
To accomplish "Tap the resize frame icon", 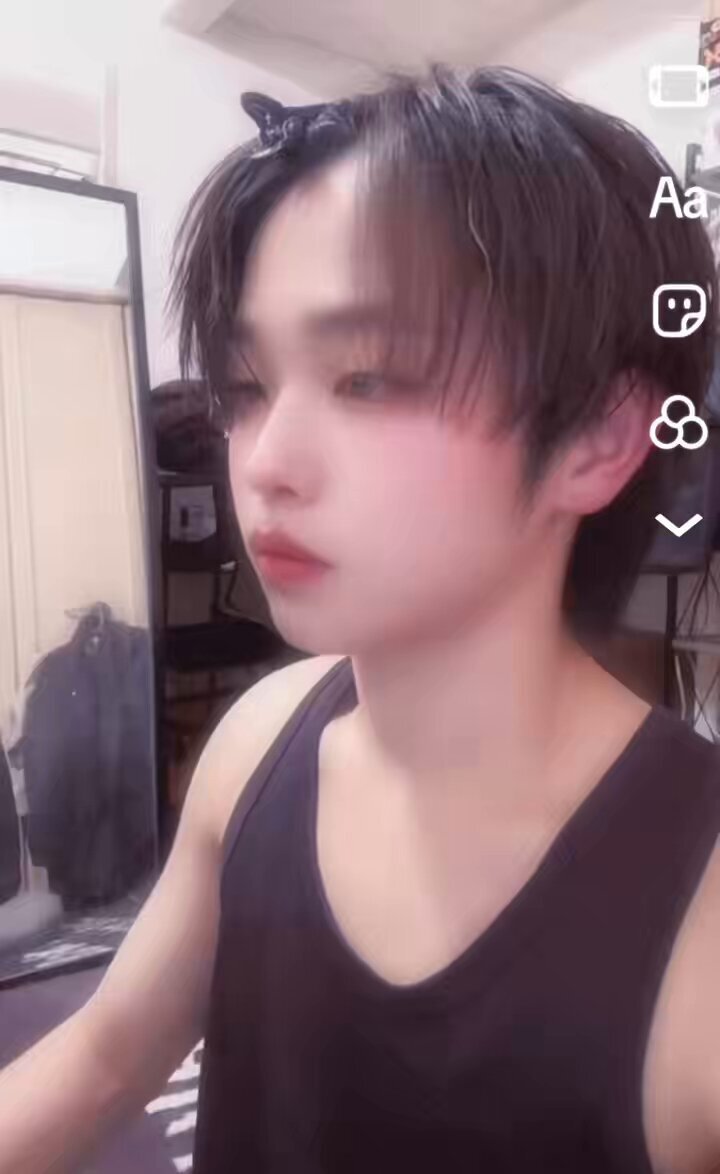I will 678,86.
